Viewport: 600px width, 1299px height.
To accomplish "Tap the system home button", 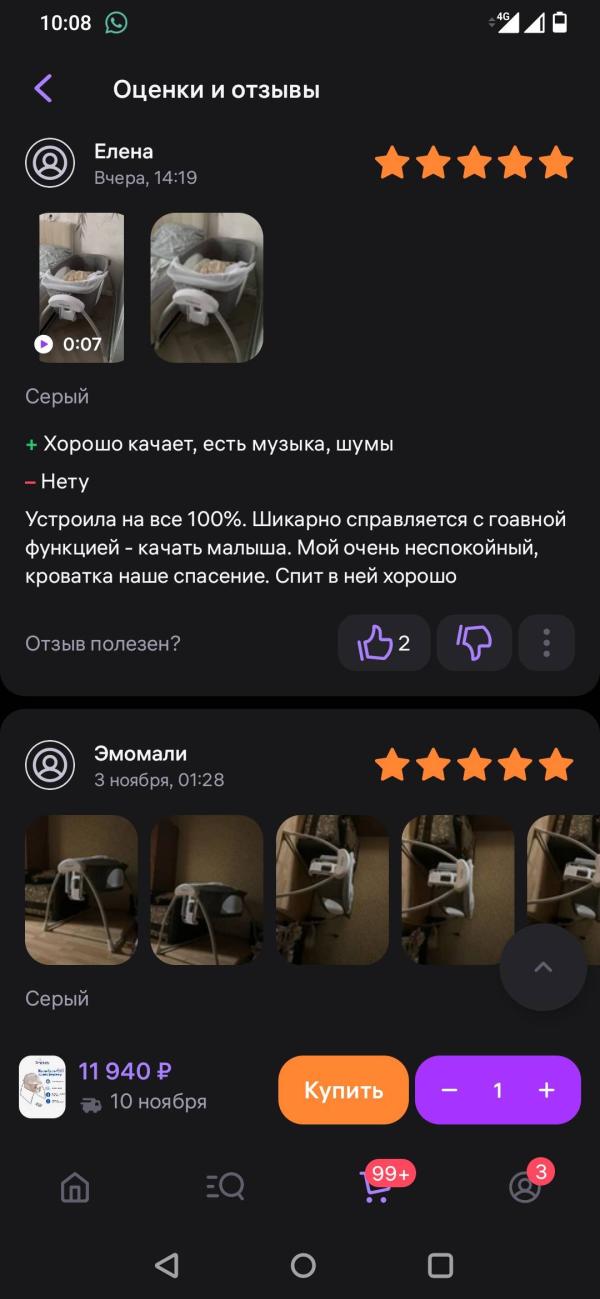I will click(303, 1266).
